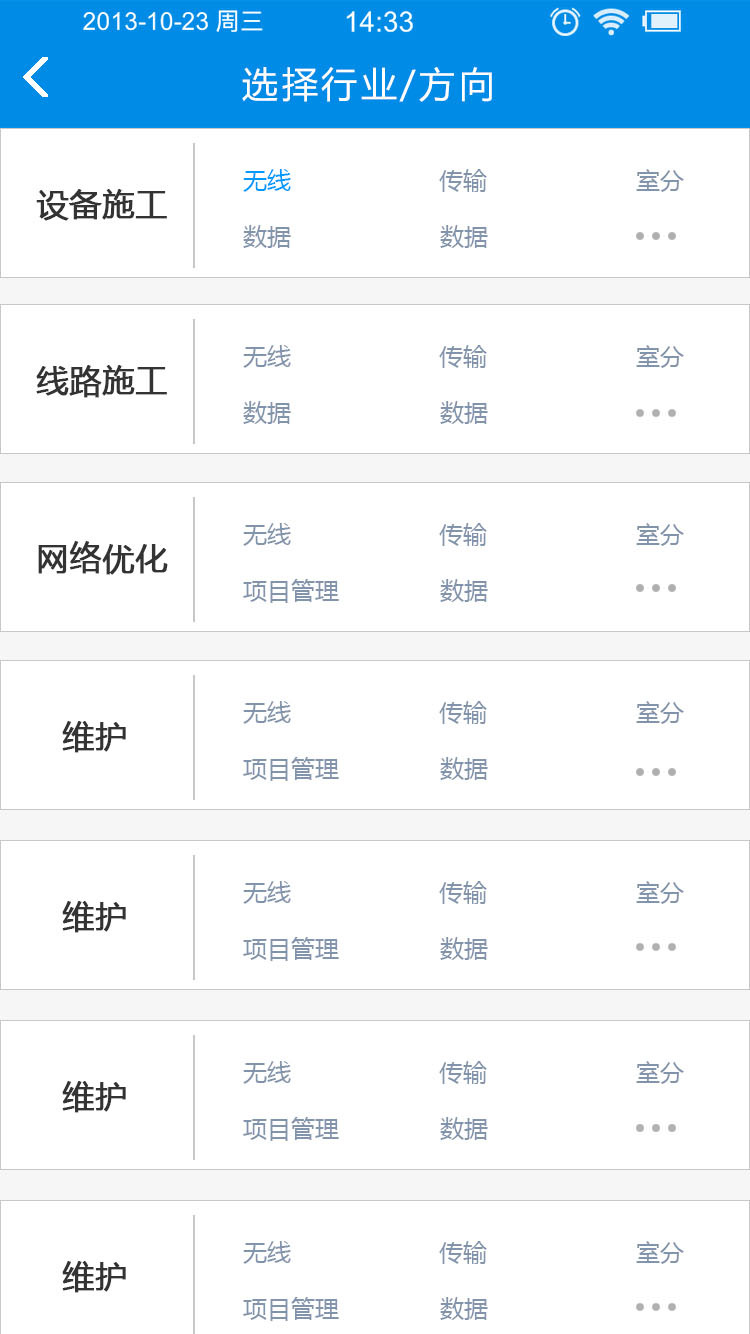The image size is (750, 1334).
Task: Go back using the top-left arrow
Action: pyautogui.click(x=36, y=78)
